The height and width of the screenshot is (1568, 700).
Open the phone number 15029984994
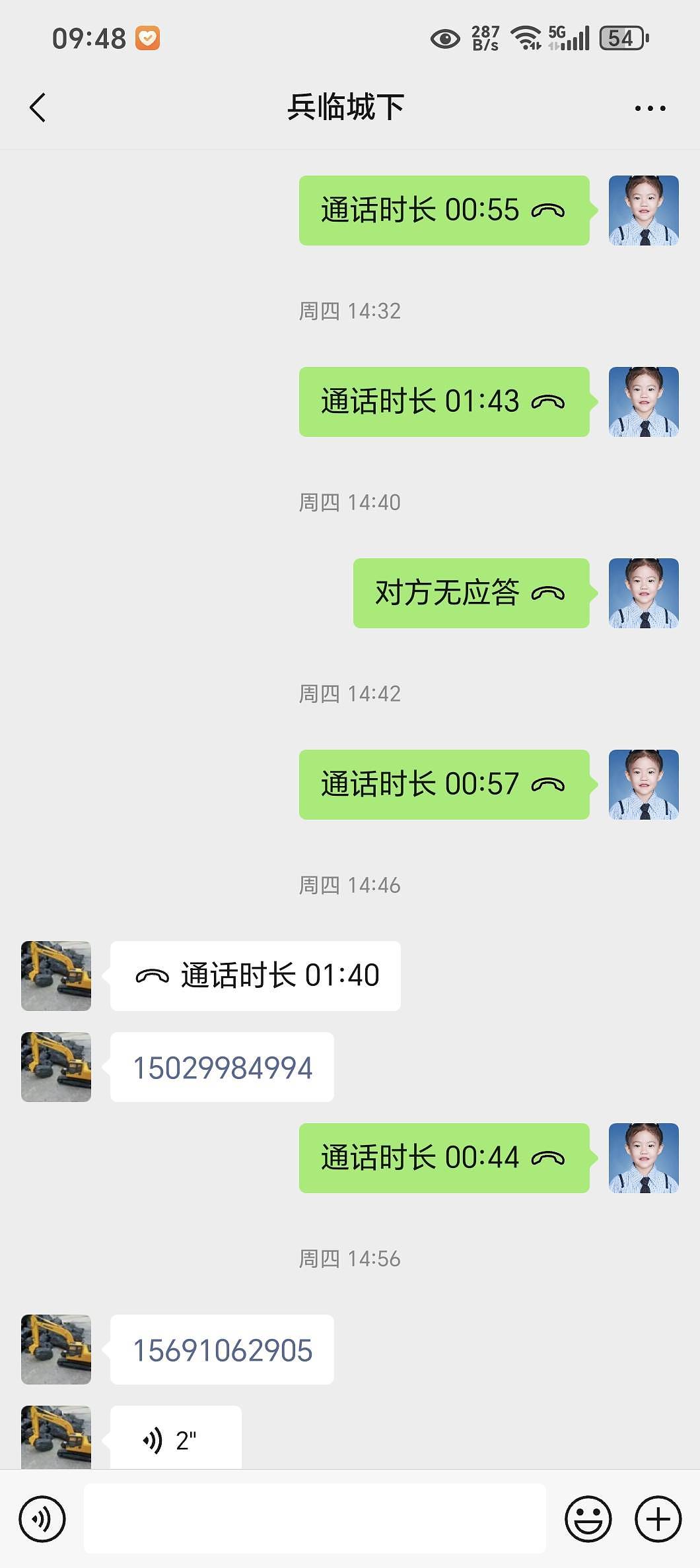point(223,1068)
